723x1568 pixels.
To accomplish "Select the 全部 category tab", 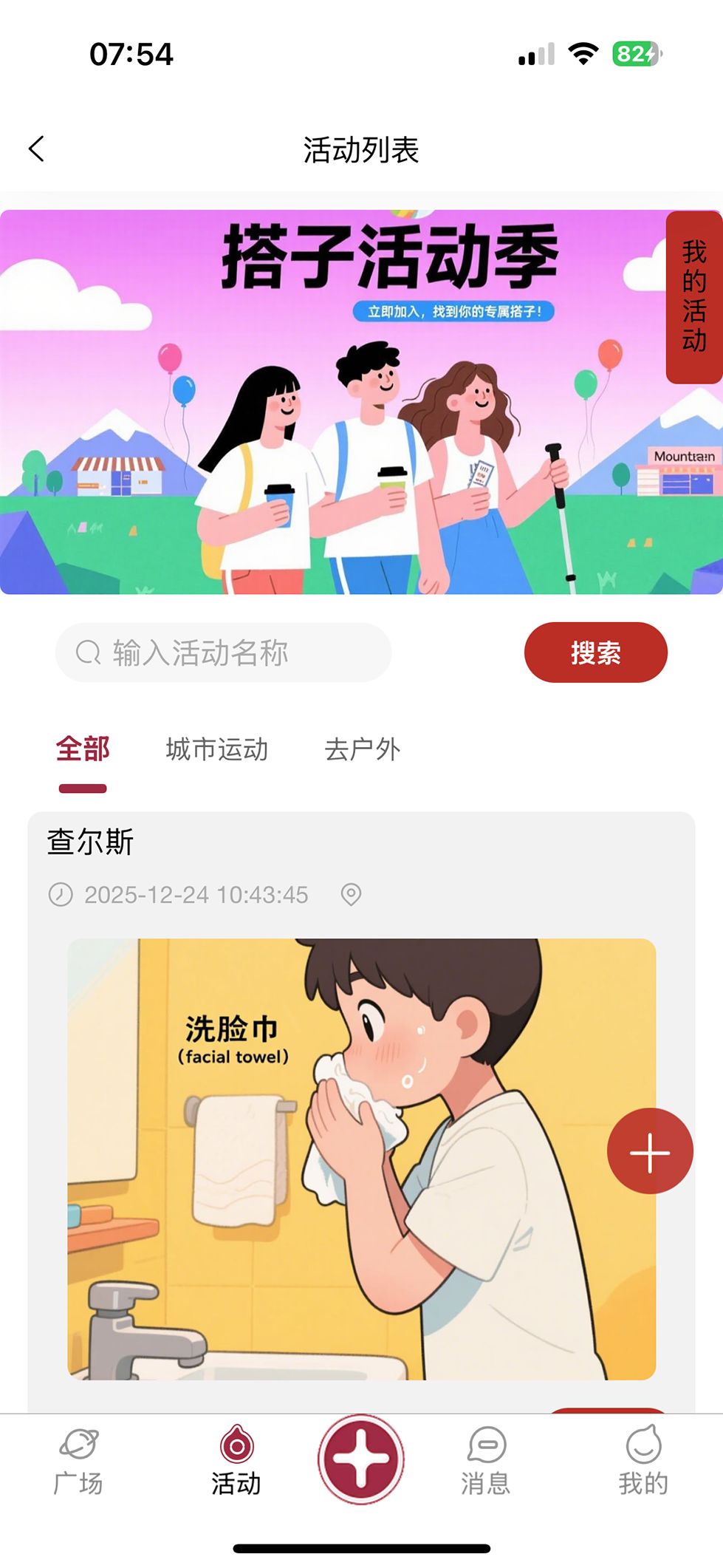I will point(83,749).
